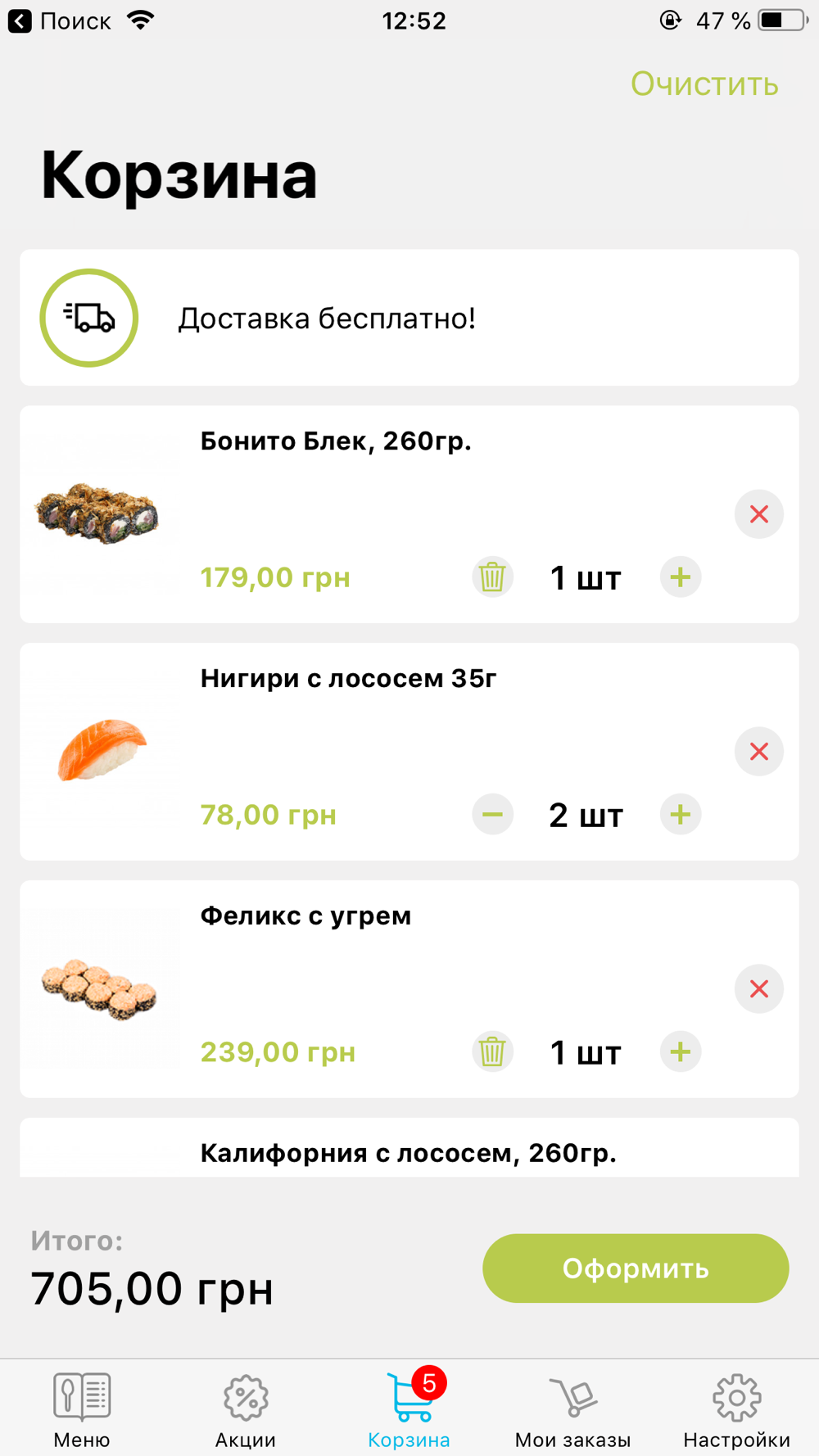Increase quantity of Бонито Блек
This screenshot has height=1456, width=819.
click(681, 577)
